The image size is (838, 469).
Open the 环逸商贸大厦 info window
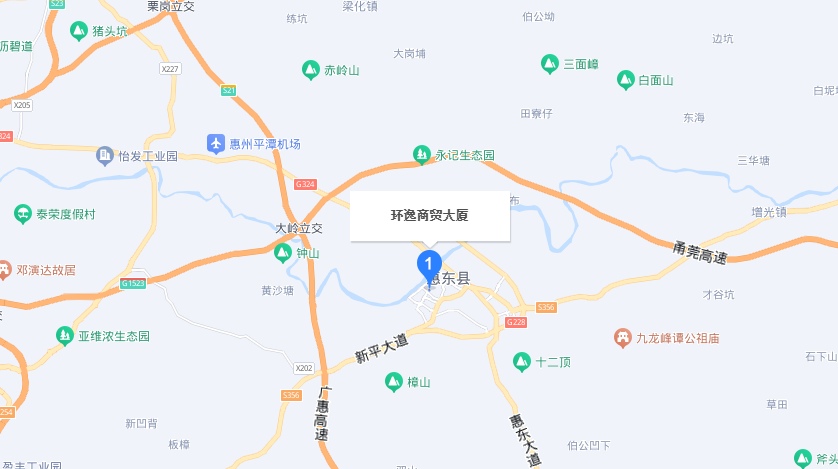click(x=430, y=215)
